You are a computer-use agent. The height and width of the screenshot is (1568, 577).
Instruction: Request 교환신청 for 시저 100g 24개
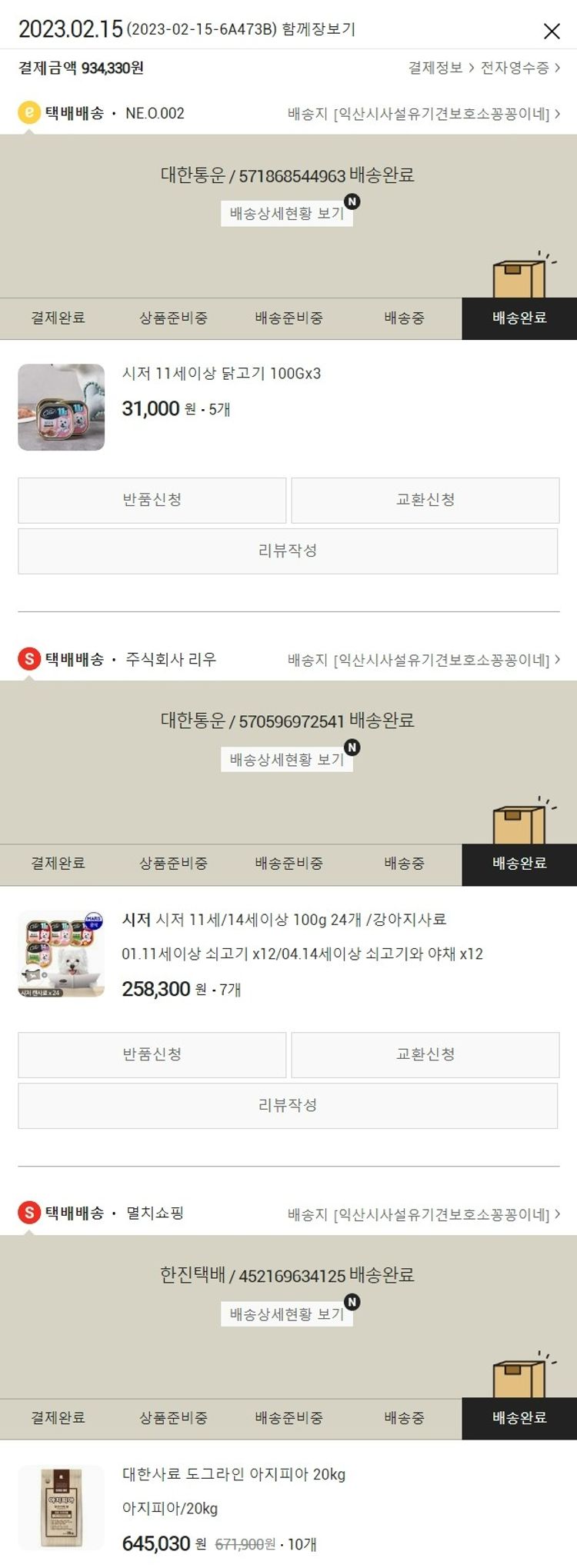coord(425,1054)
